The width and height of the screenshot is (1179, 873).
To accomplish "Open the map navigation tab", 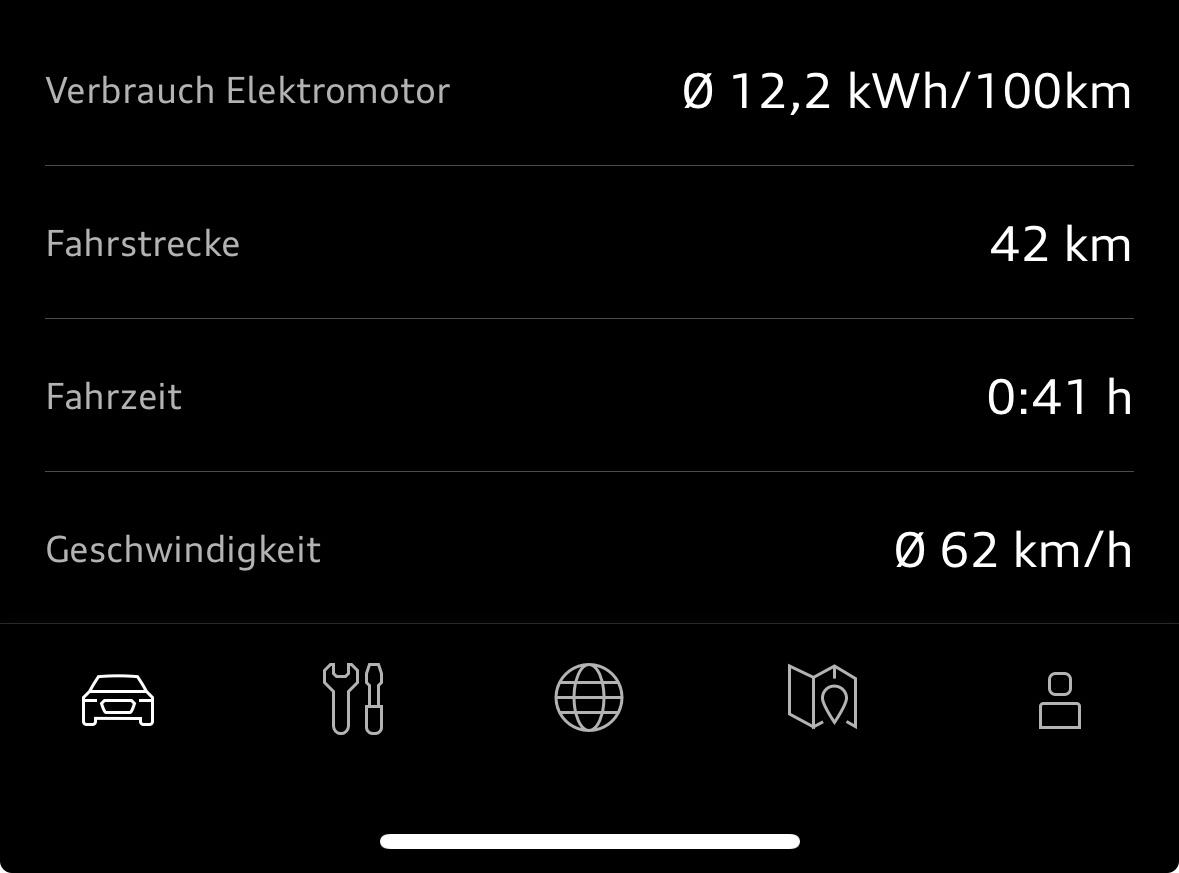I will 823,697.
